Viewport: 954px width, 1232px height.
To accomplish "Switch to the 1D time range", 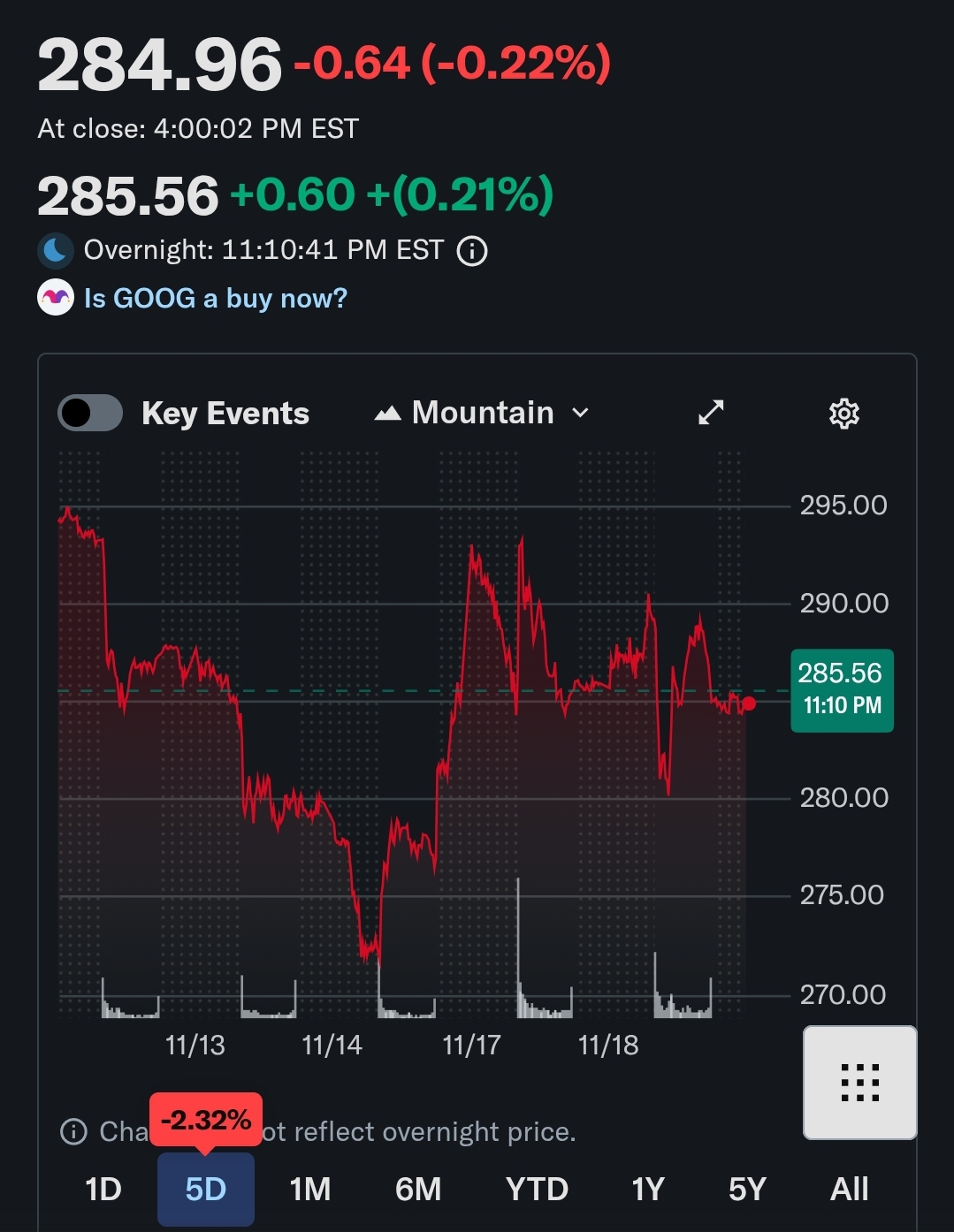I will click(103, 1190).
